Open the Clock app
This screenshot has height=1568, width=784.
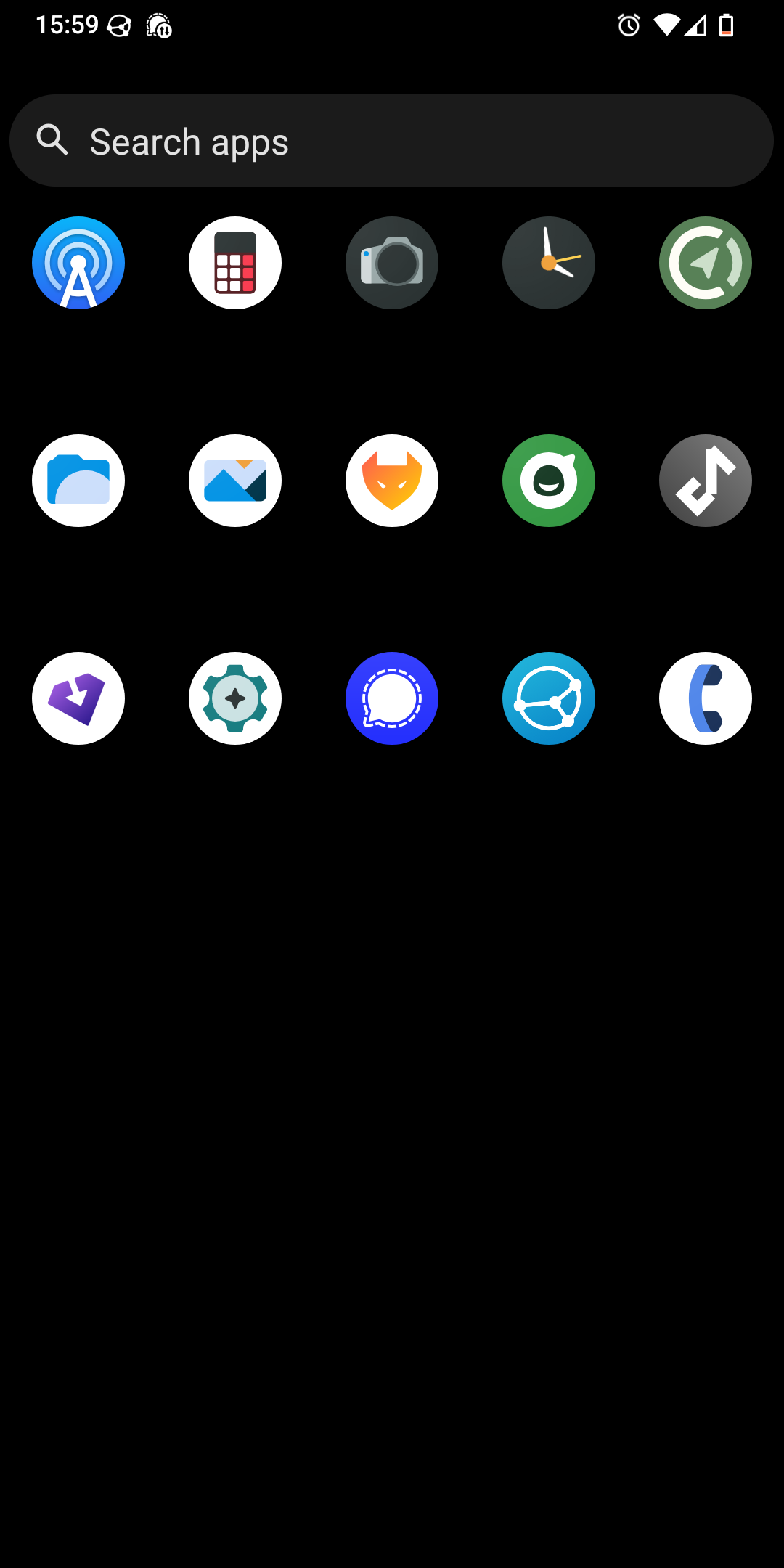(x=549, y=263)
